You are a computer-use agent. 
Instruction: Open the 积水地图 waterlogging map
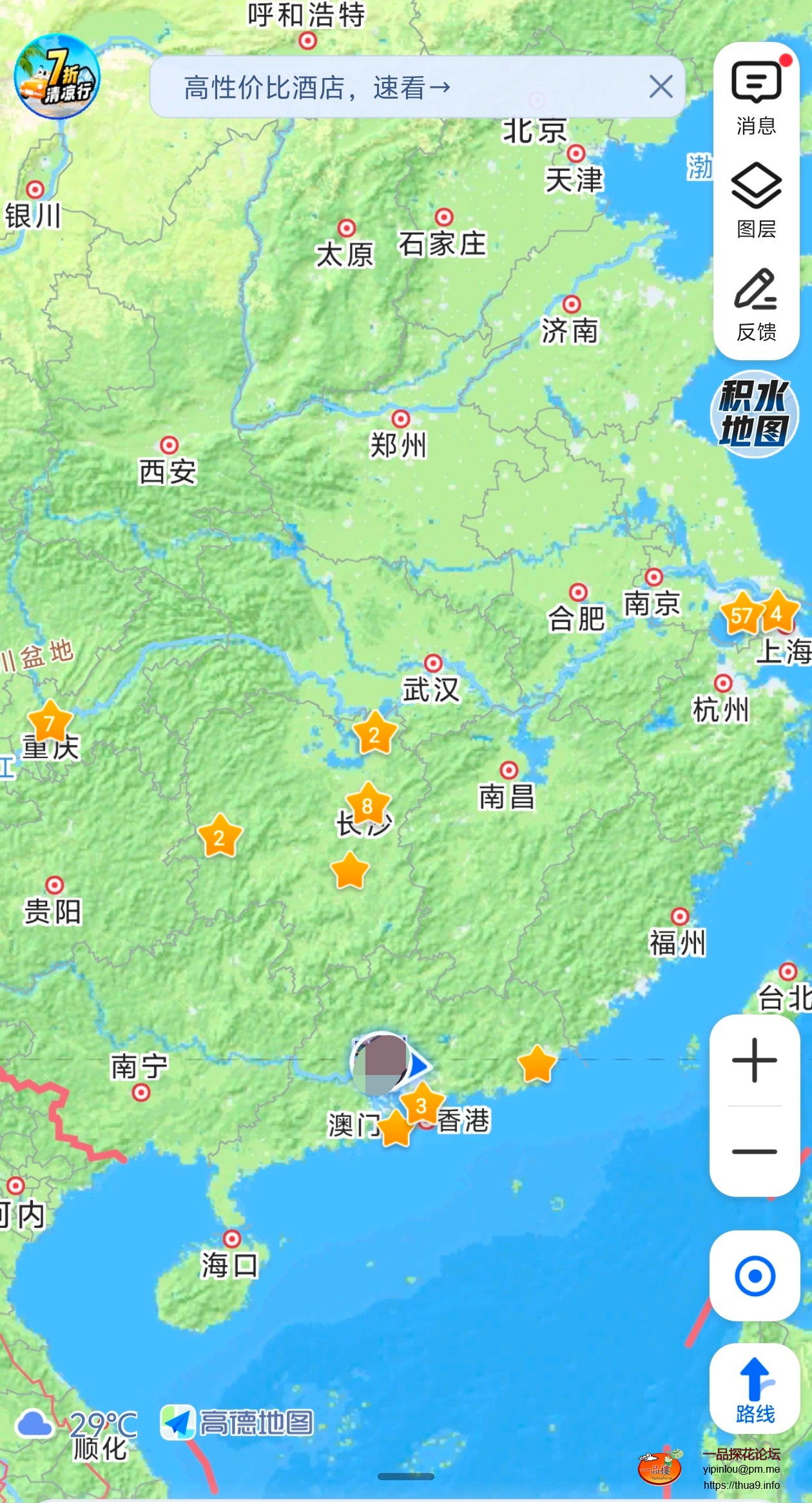(754, 414)
